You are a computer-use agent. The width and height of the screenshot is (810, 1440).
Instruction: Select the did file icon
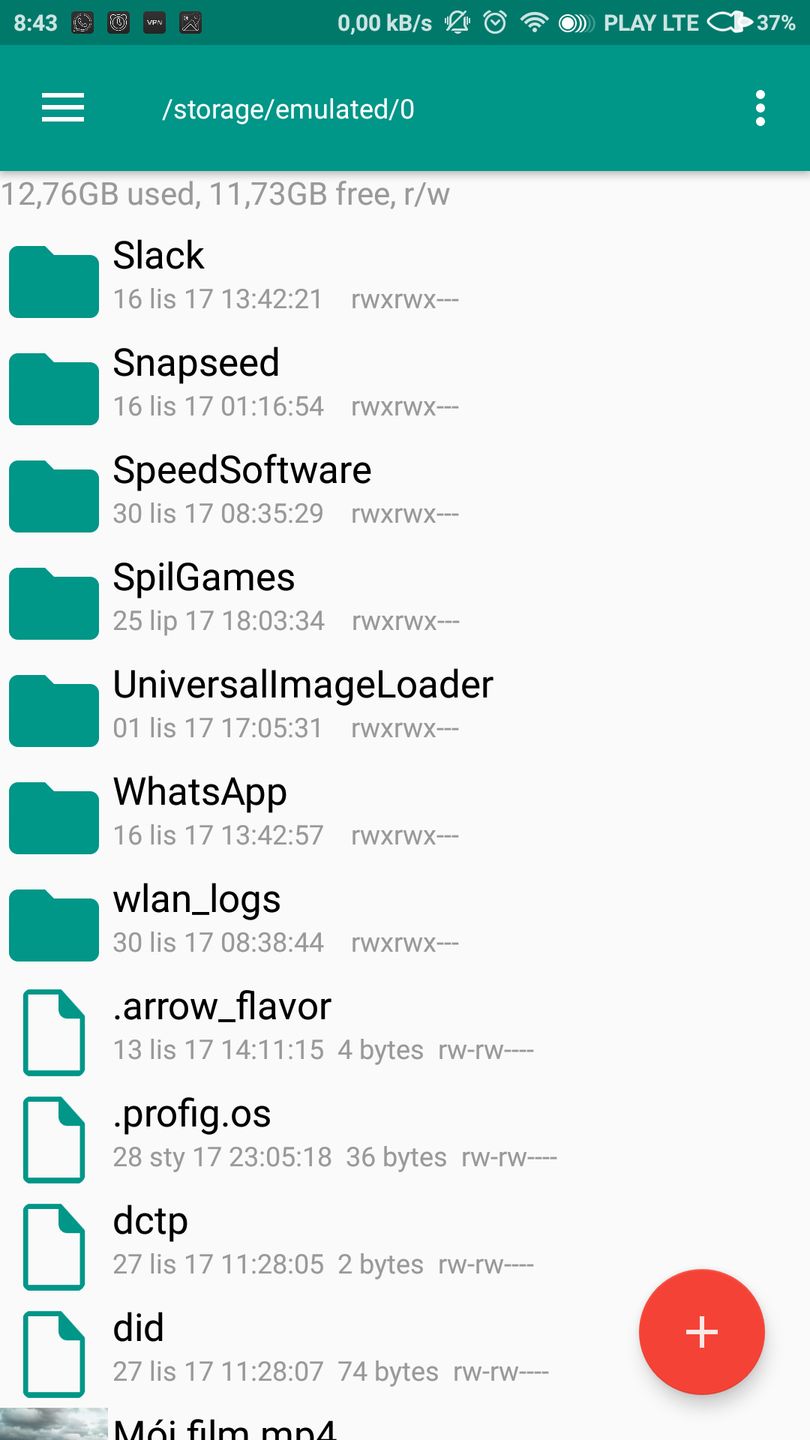click(53, 1353)
